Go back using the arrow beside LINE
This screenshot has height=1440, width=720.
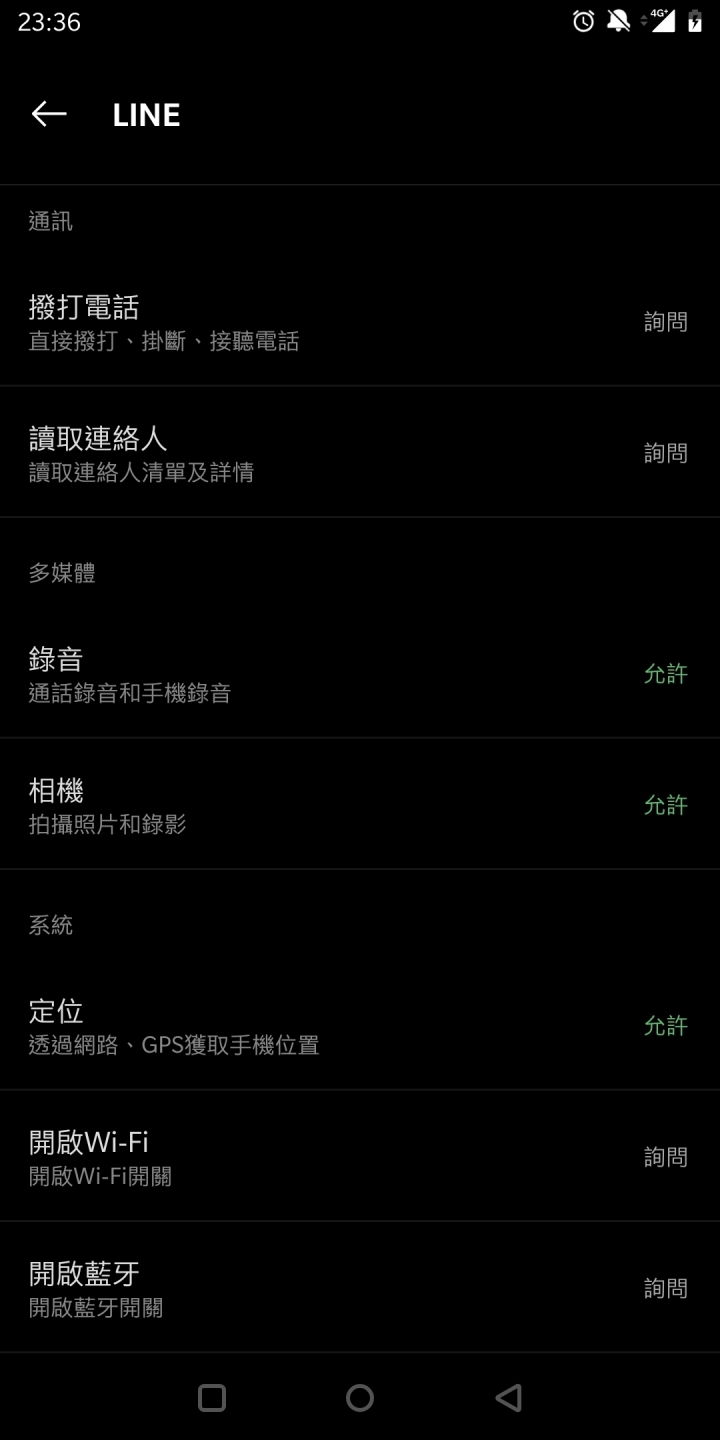(x=49, y=114)
